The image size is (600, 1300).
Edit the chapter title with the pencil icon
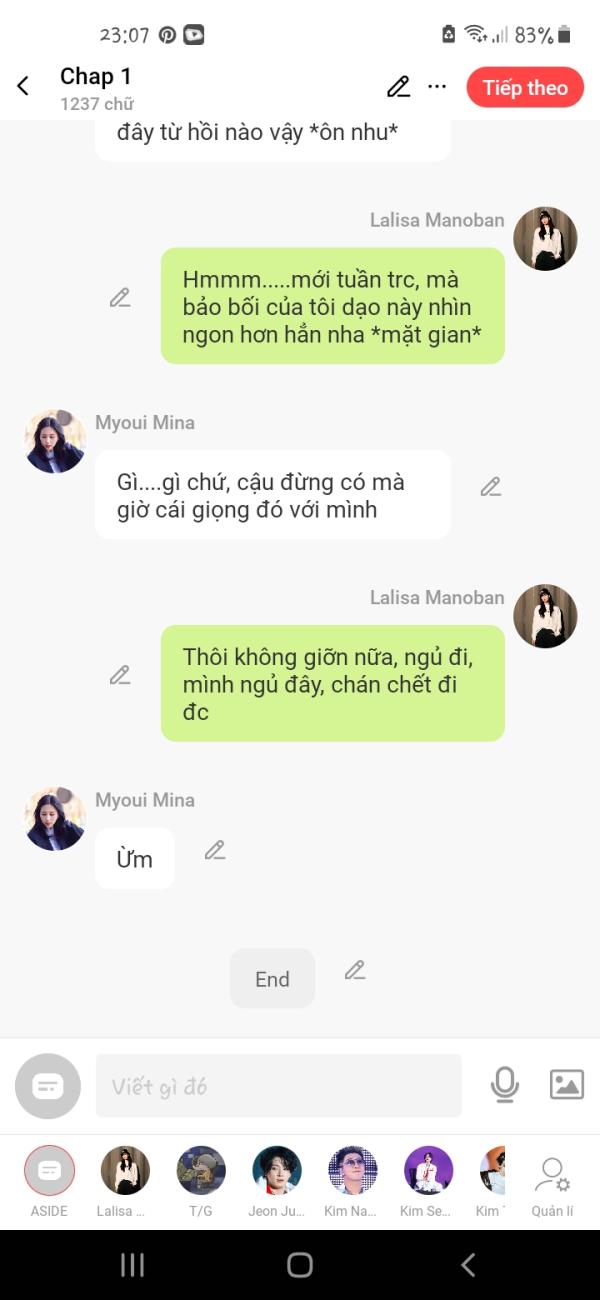(398, 87)
